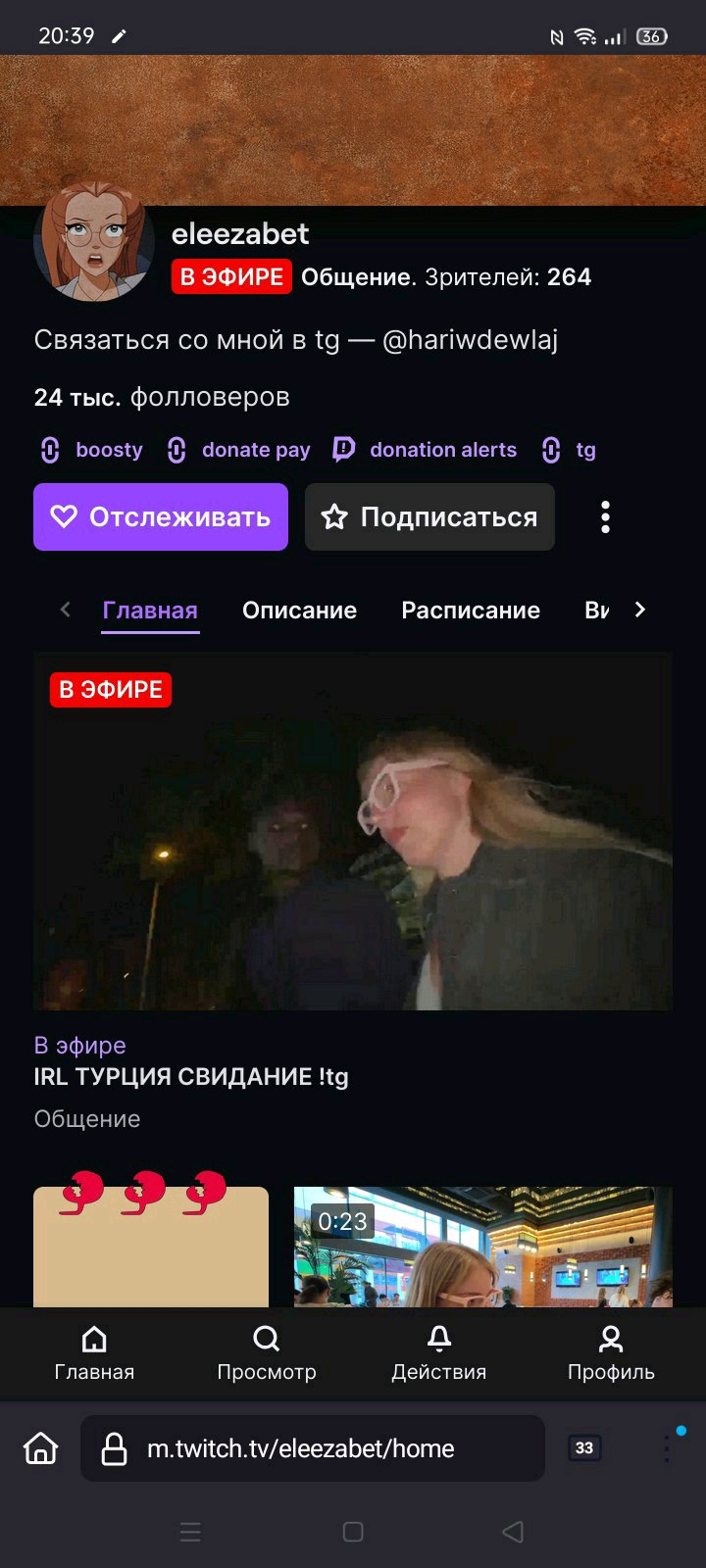Go to the browser home page
Viewport: 706px width, 1568px height.
point(41,1448)
